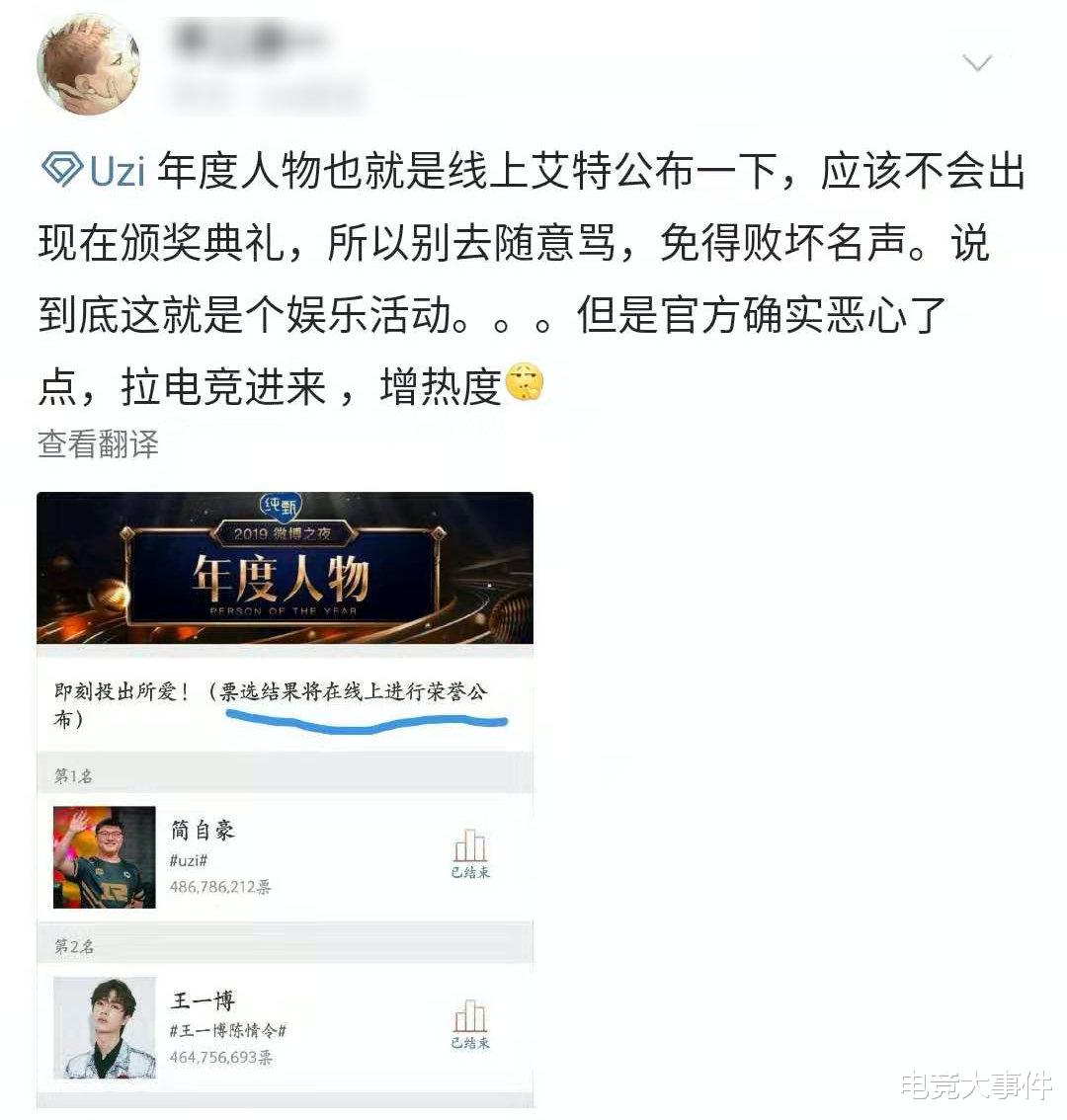Tap 查看翻译 to translate the post
Viewport: 1067px width, 1120px height.
tap(98, 443)
